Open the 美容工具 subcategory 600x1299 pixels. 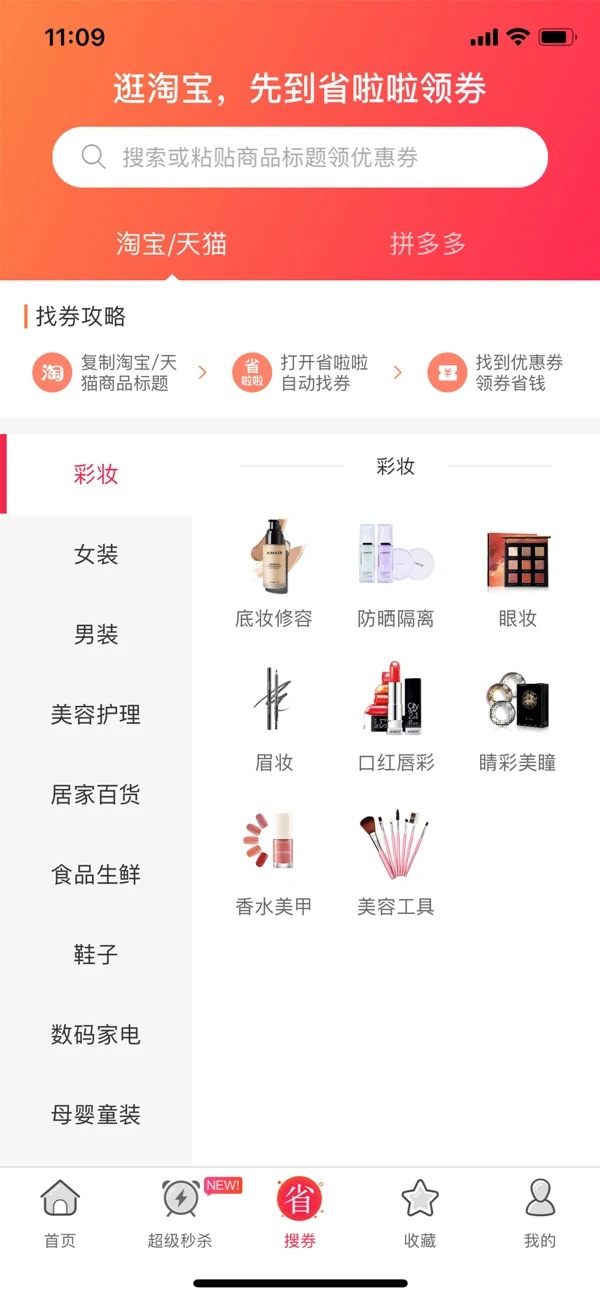coord(396,860)
